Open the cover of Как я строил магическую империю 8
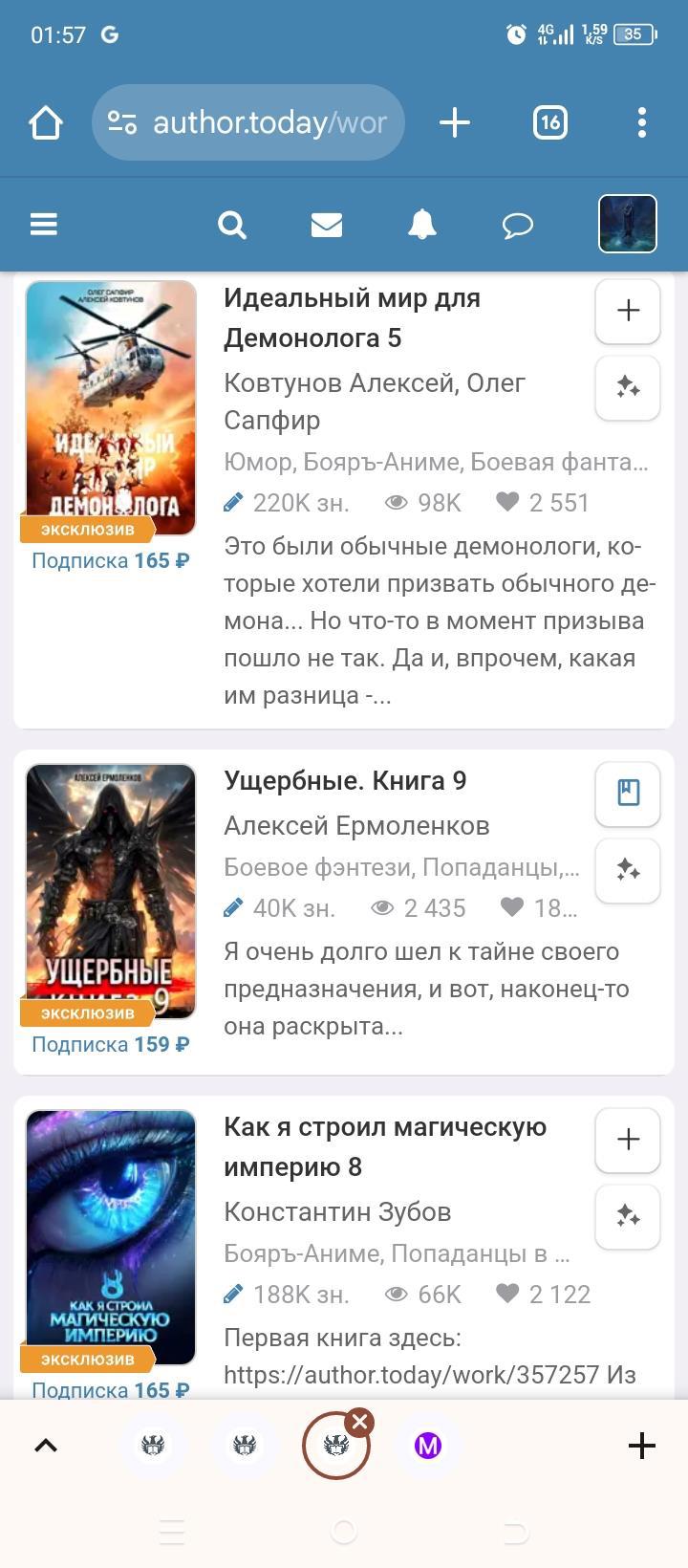 (111, 1237)
